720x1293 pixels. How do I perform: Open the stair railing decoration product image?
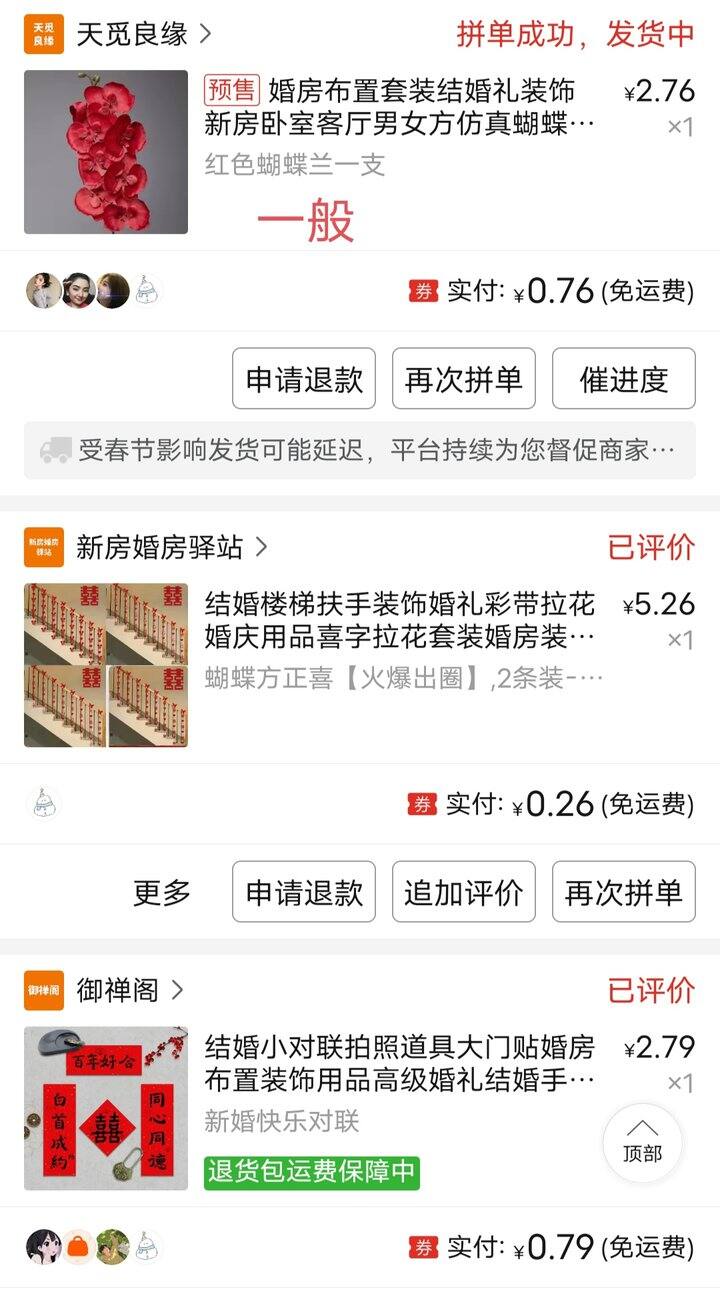point(106,665)
